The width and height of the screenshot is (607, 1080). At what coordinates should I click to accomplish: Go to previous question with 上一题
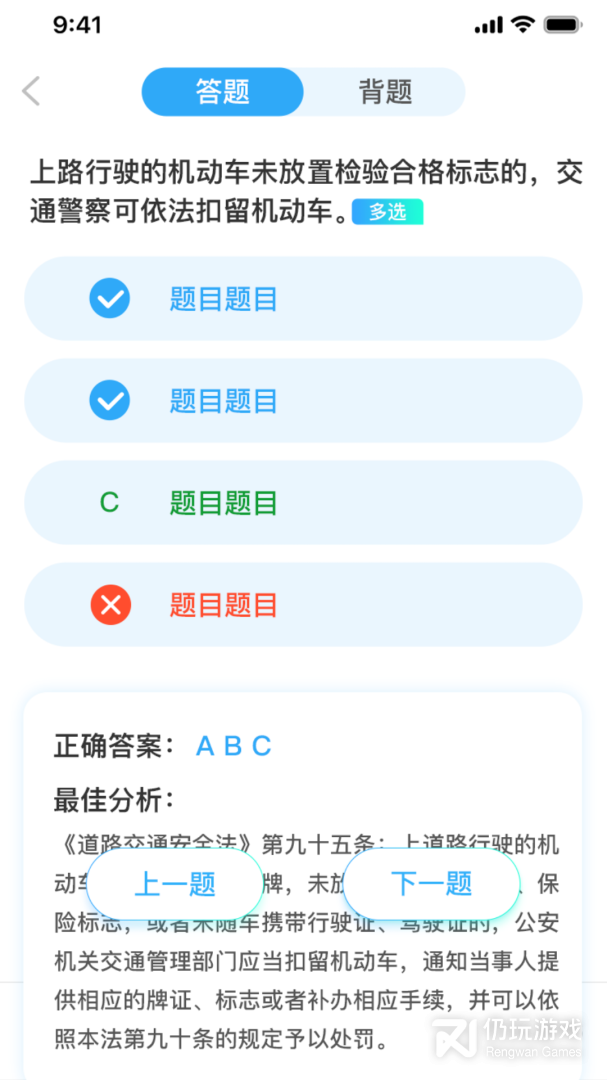[x=175, y=884]
